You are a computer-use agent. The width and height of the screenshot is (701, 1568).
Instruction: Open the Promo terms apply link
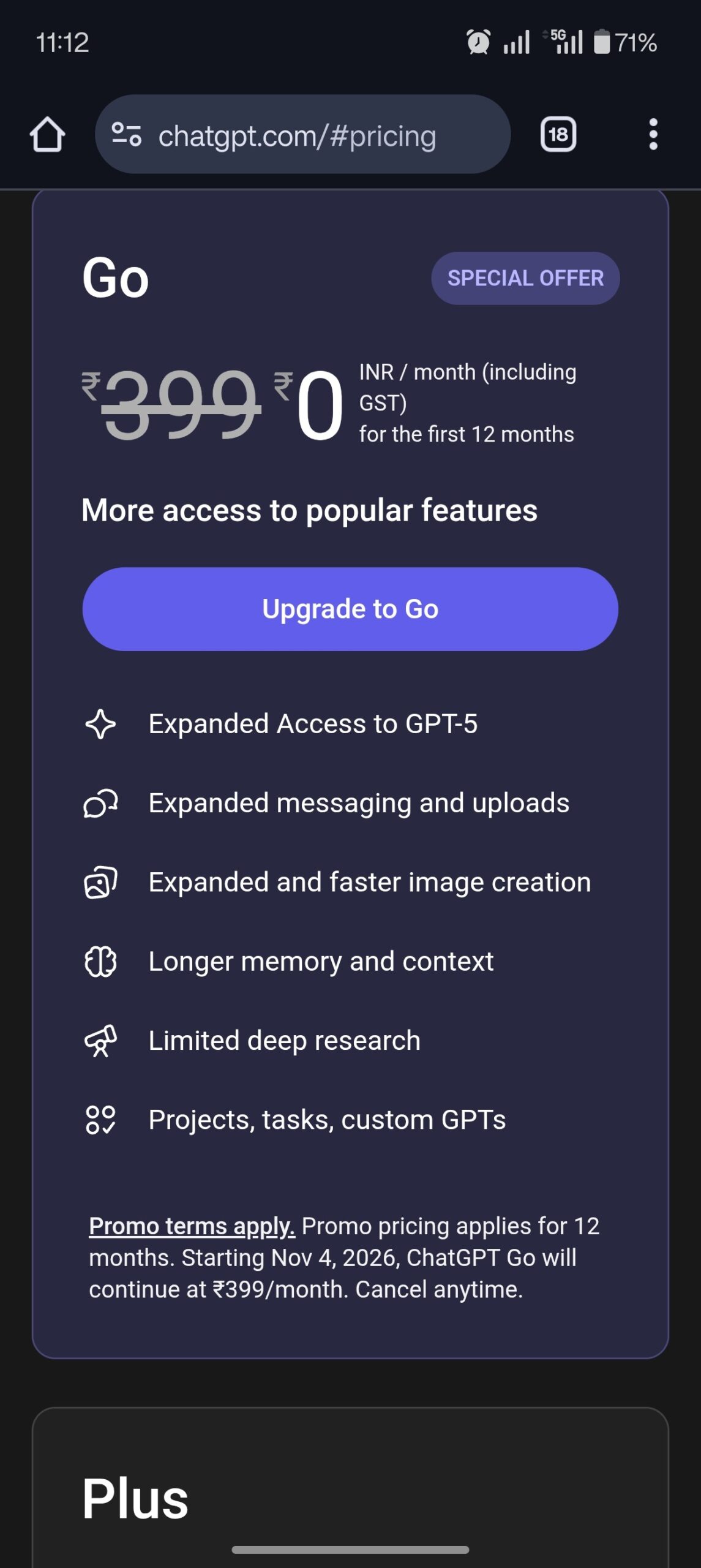point(192,1226)
